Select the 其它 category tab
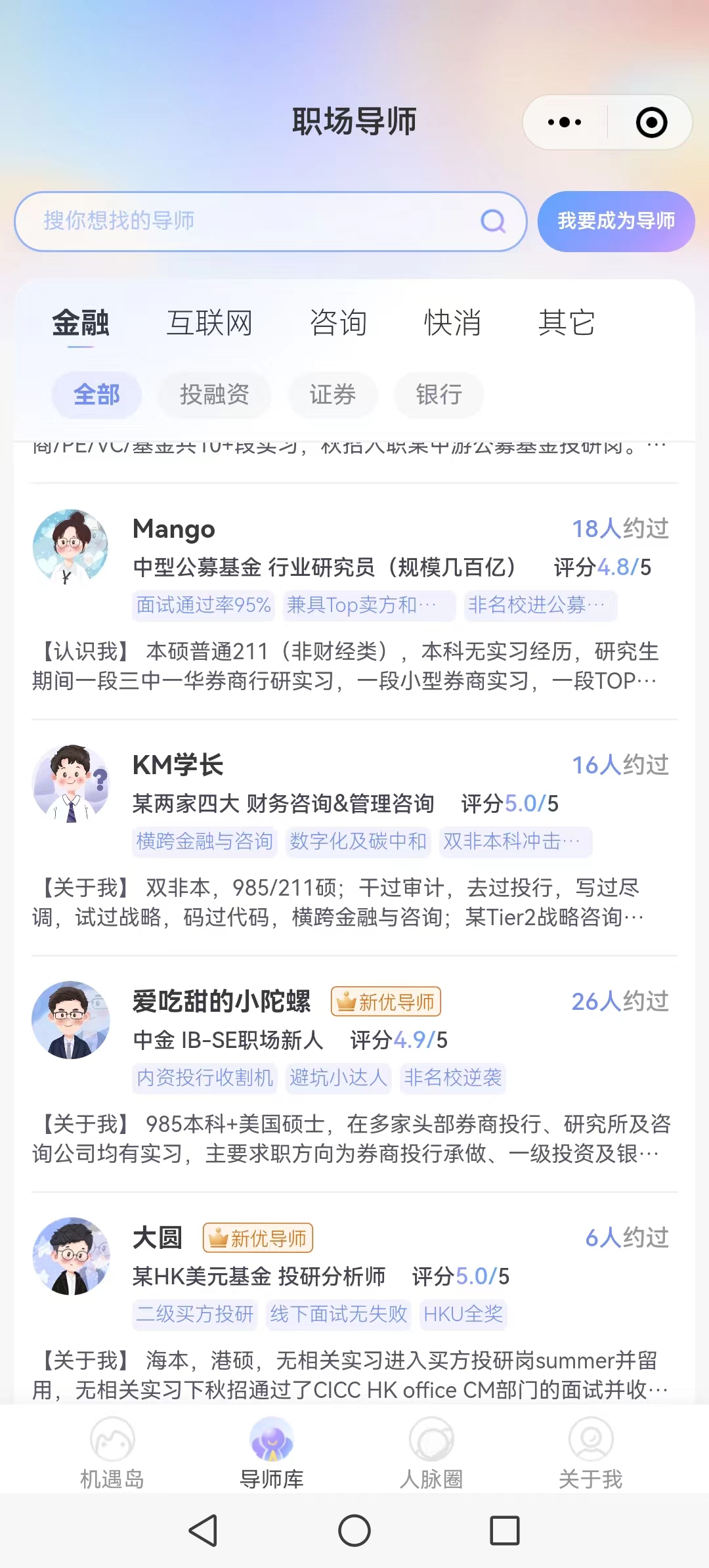 point(567,323)
